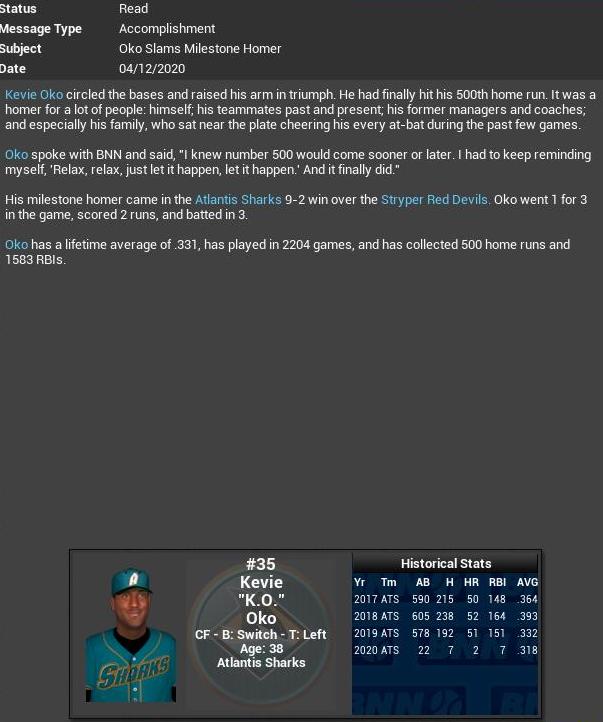Viewport: 603px width, 722px height.
Task: Open the Stryper Red Devils team link
Action: (x=434, y=200)
